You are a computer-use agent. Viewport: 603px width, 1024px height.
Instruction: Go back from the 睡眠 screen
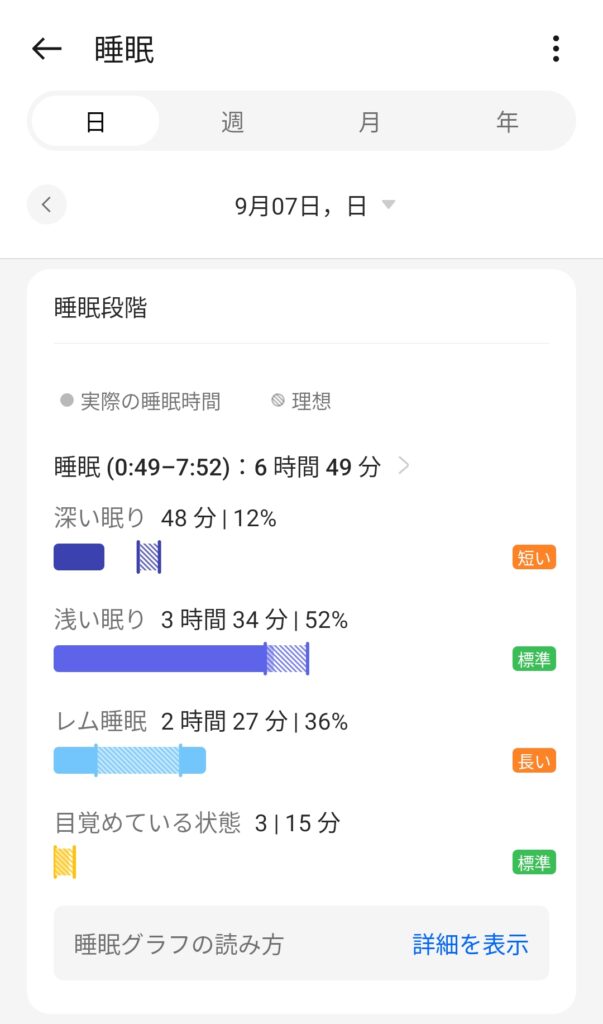[x=46, y=49]
